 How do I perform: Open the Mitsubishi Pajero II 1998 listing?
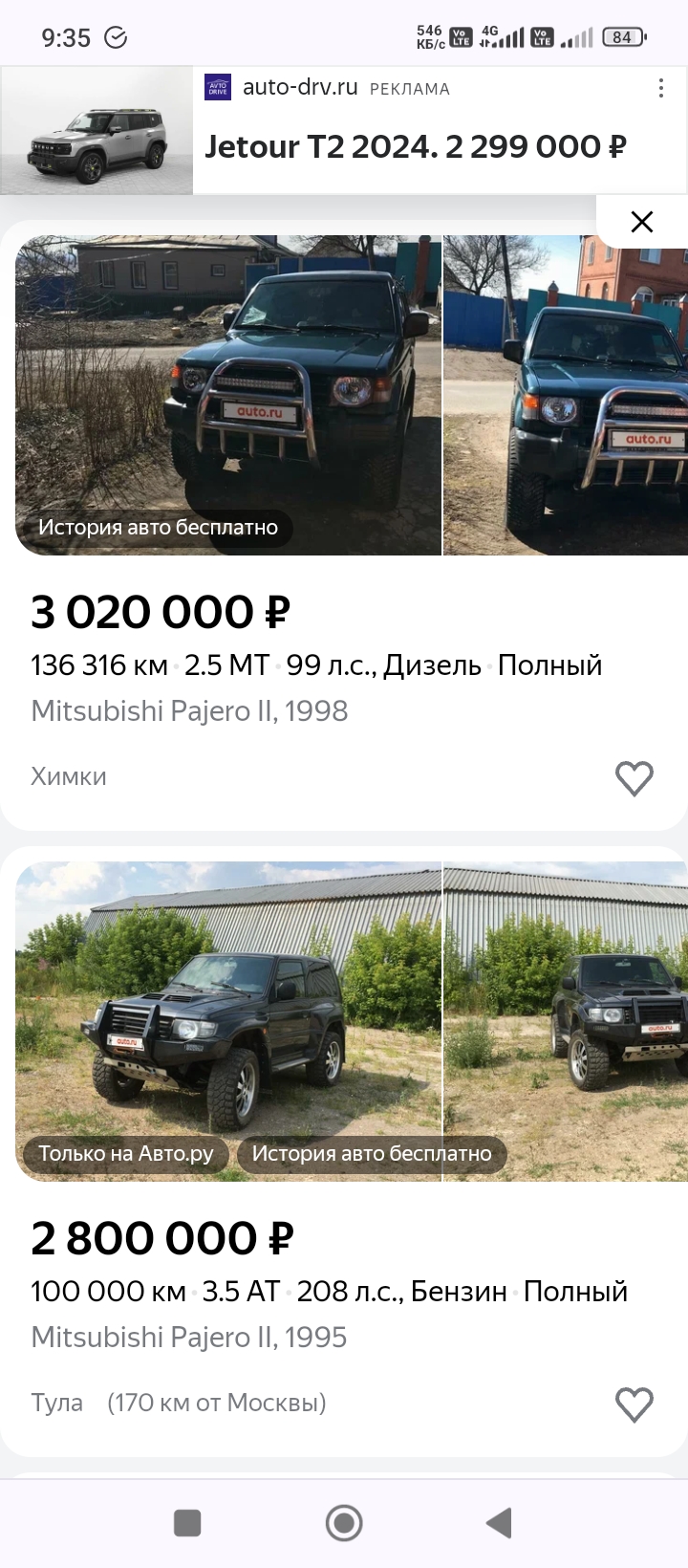click(189, 711)
